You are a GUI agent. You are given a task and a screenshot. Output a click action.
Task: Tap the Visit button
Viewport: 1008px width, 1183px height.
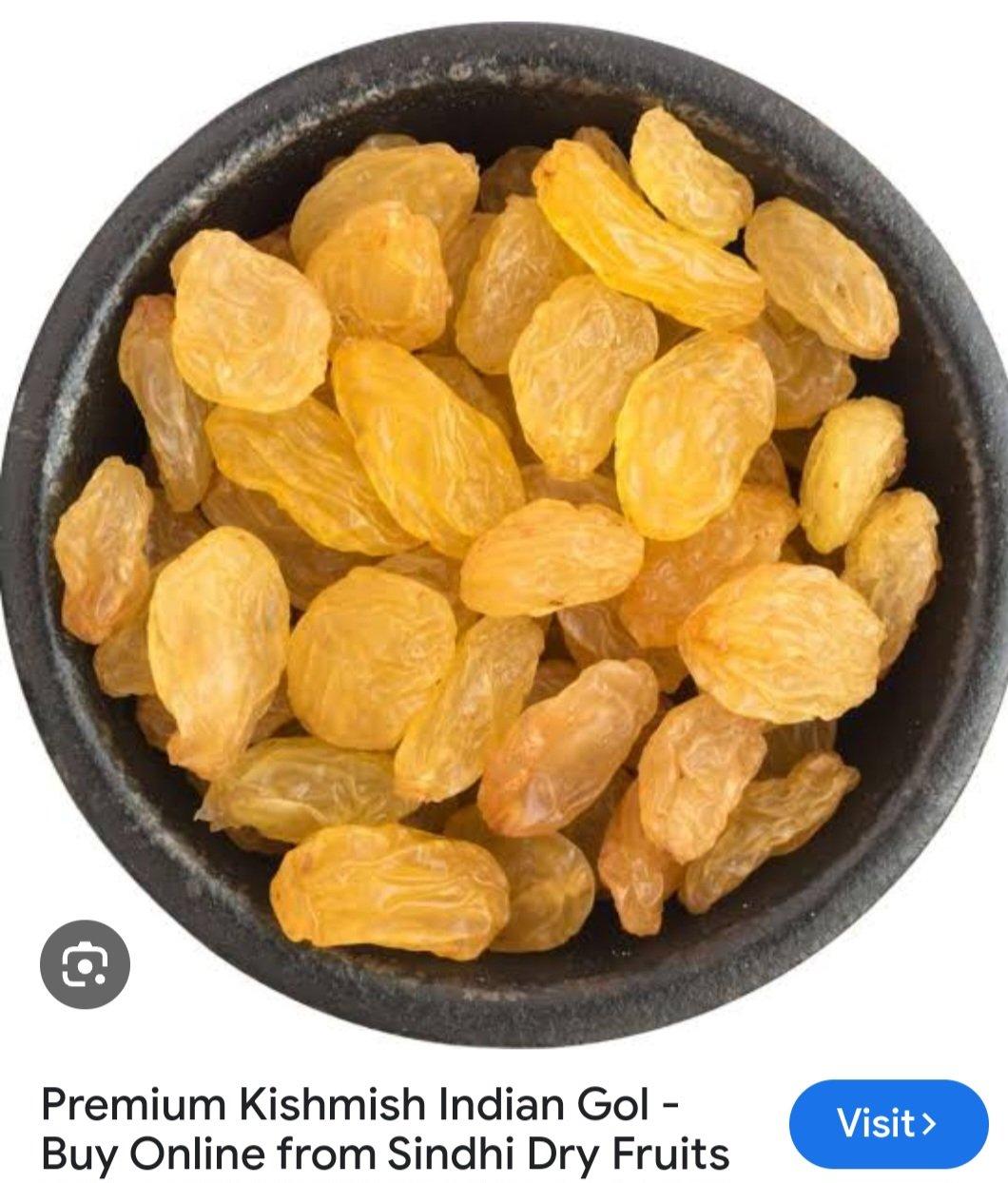(888, 1123)
